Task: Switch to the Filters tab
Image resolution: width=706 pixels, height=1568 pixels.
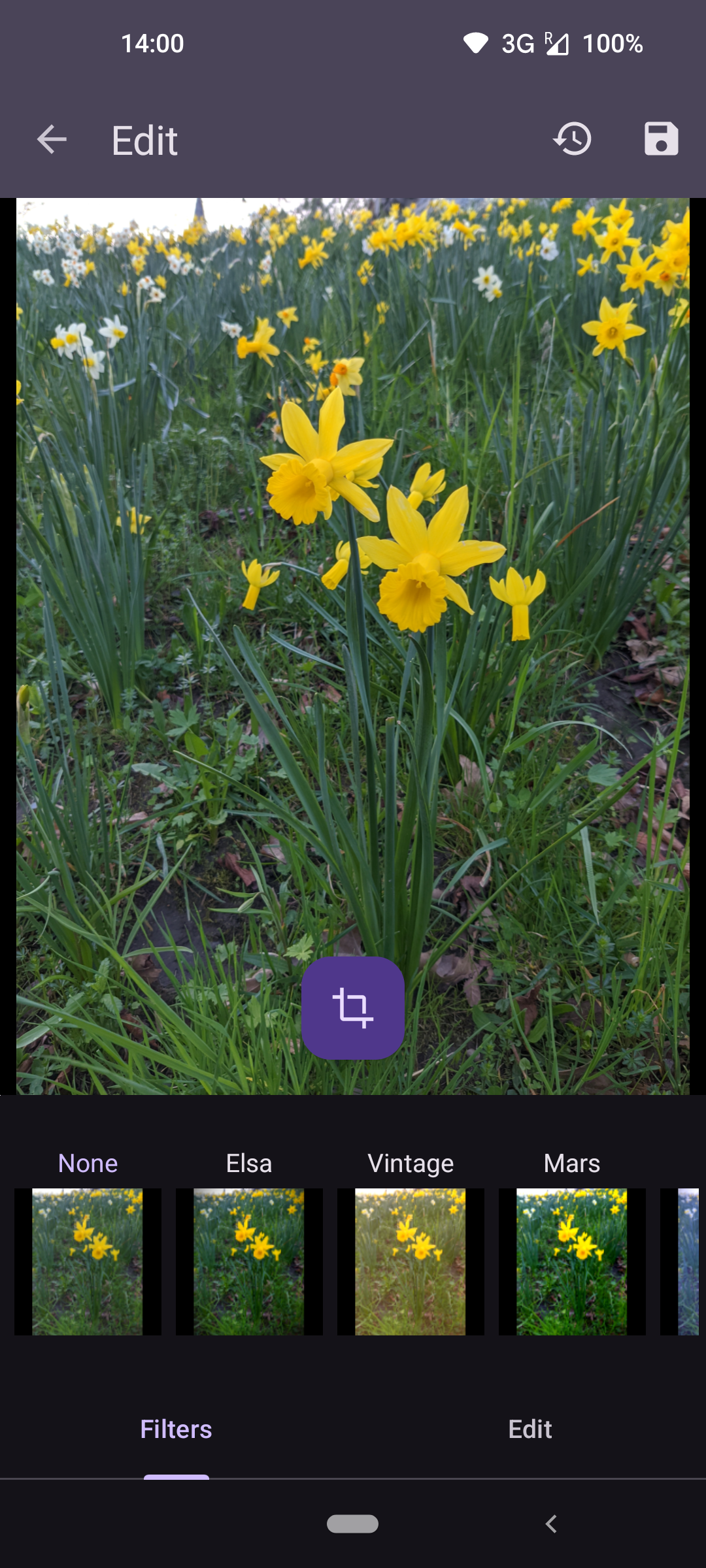Action: pyautogui.click(x=176, y=1429)
